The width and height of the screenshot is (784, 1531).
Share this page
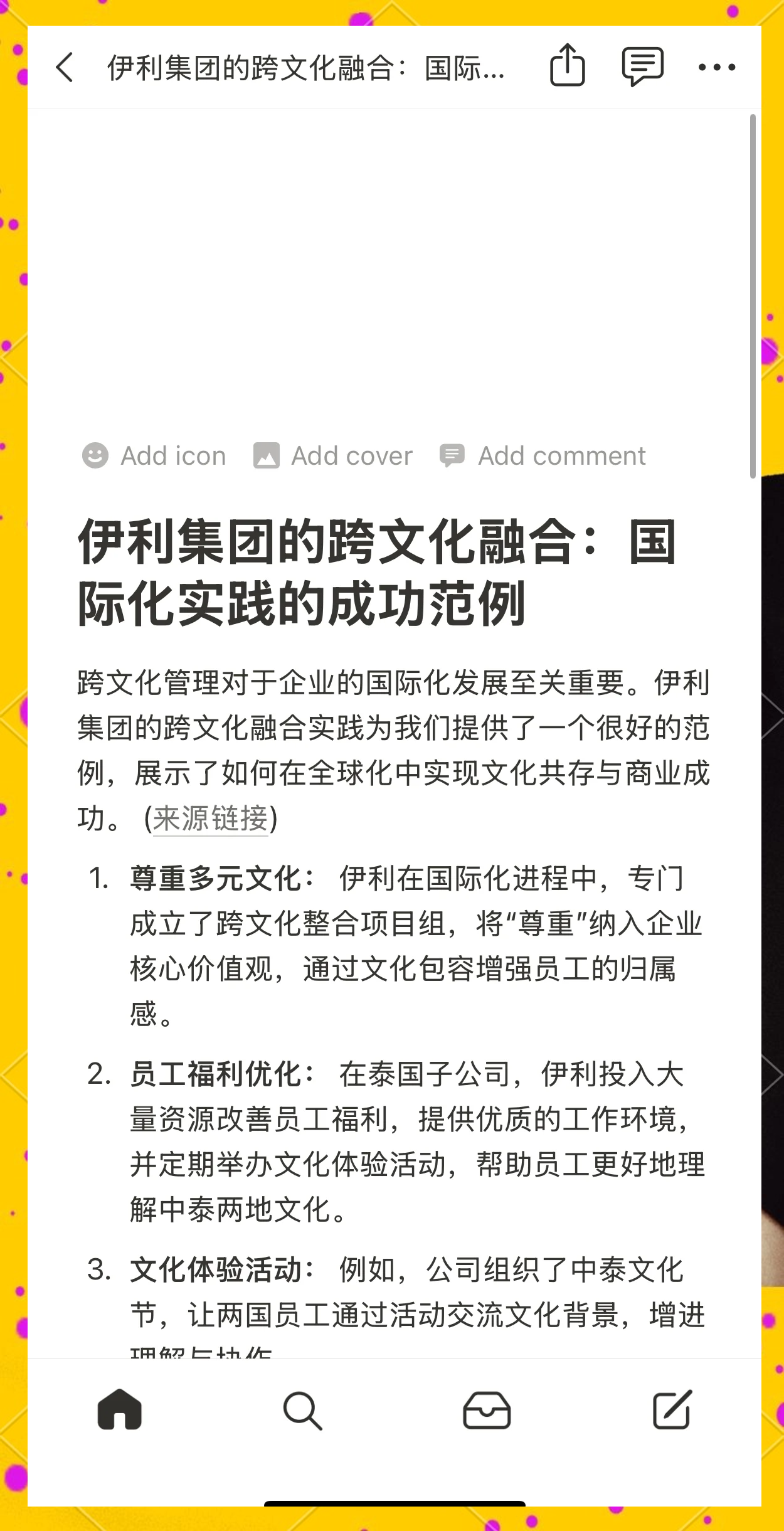point(567,66)
